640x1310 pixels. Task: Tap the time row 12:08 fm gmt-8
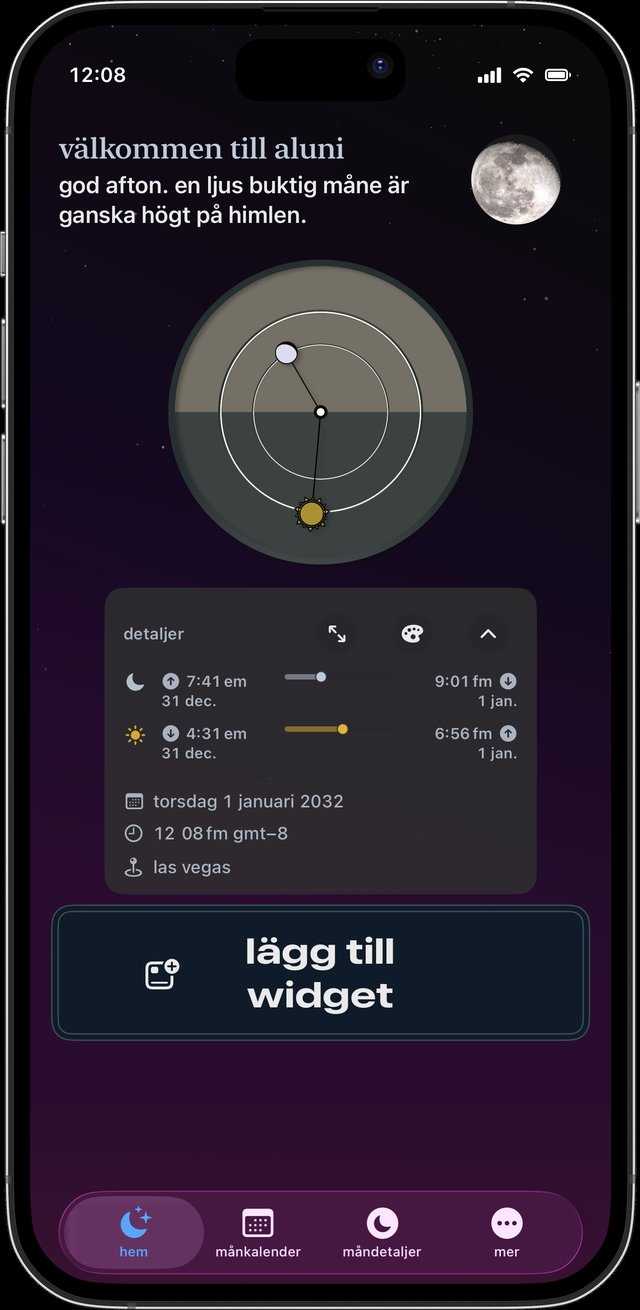[206, 833]
